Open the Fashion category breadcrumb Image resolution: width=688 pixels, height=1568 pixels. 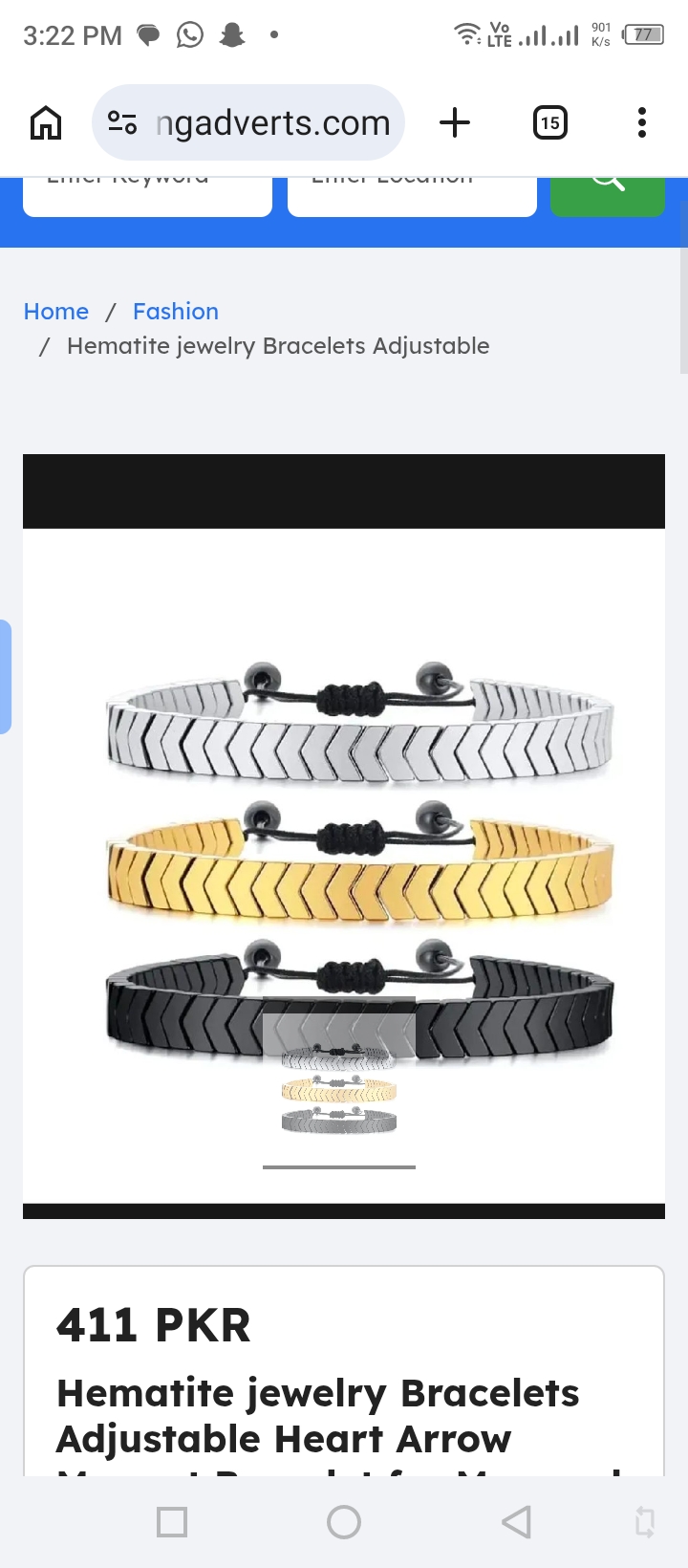pyautogui.click(x=176, y=312)
